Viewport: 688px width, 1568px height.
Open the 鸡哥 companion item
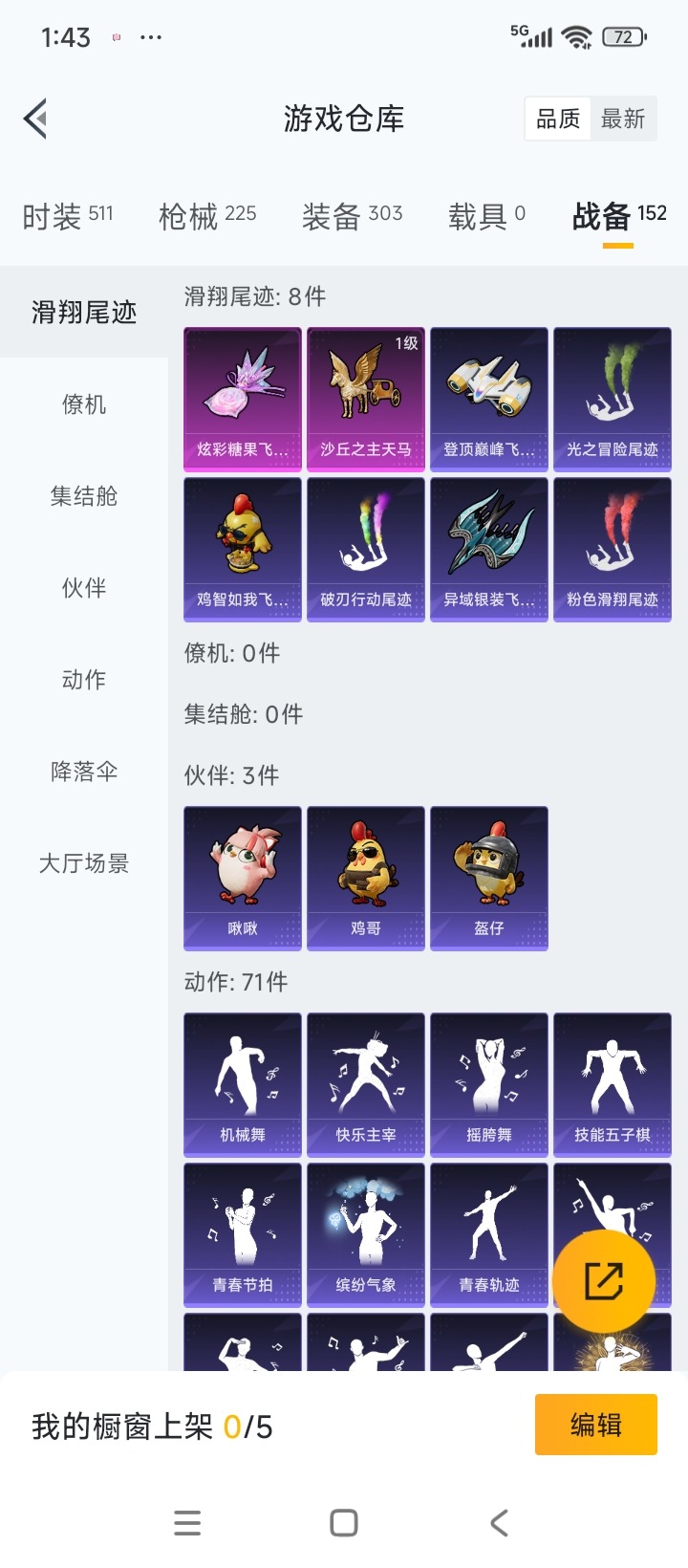coord(366,878)
